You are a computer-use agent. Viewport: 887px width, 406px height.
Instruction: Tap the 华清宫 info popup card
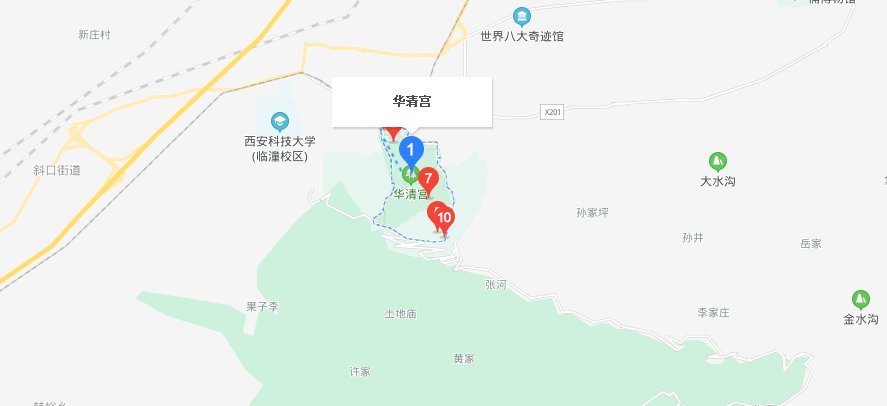pyautogui.click(x=411, y=102)
